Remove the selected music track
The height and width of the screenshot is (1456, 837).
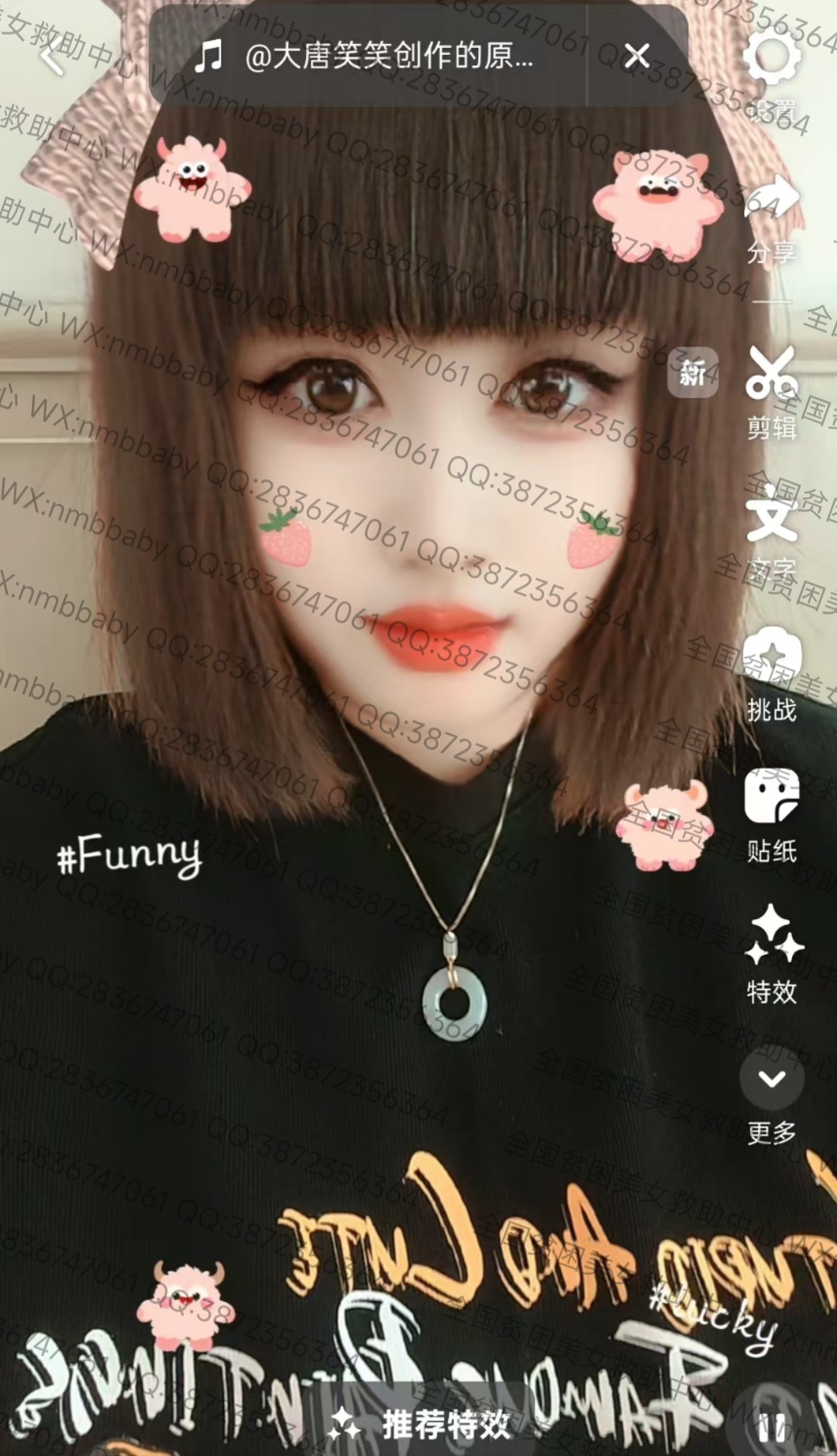[x=637, y=57]
